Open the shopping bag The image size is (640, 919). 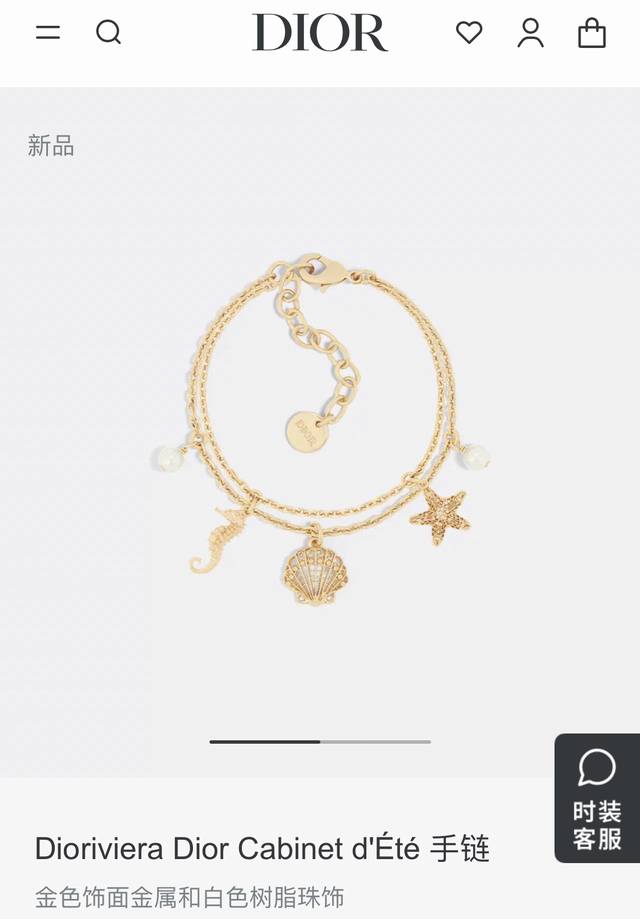[592, 33]
